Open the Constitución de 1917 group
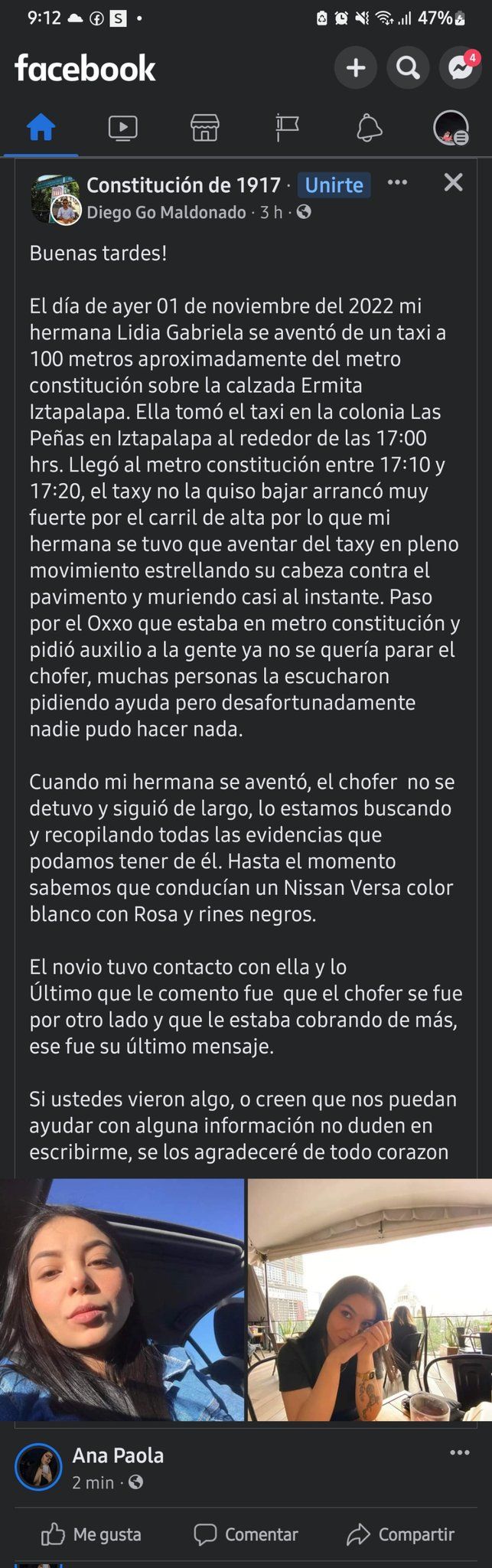This screenshot has width=492, height=1568. click(x=183, y=185)
